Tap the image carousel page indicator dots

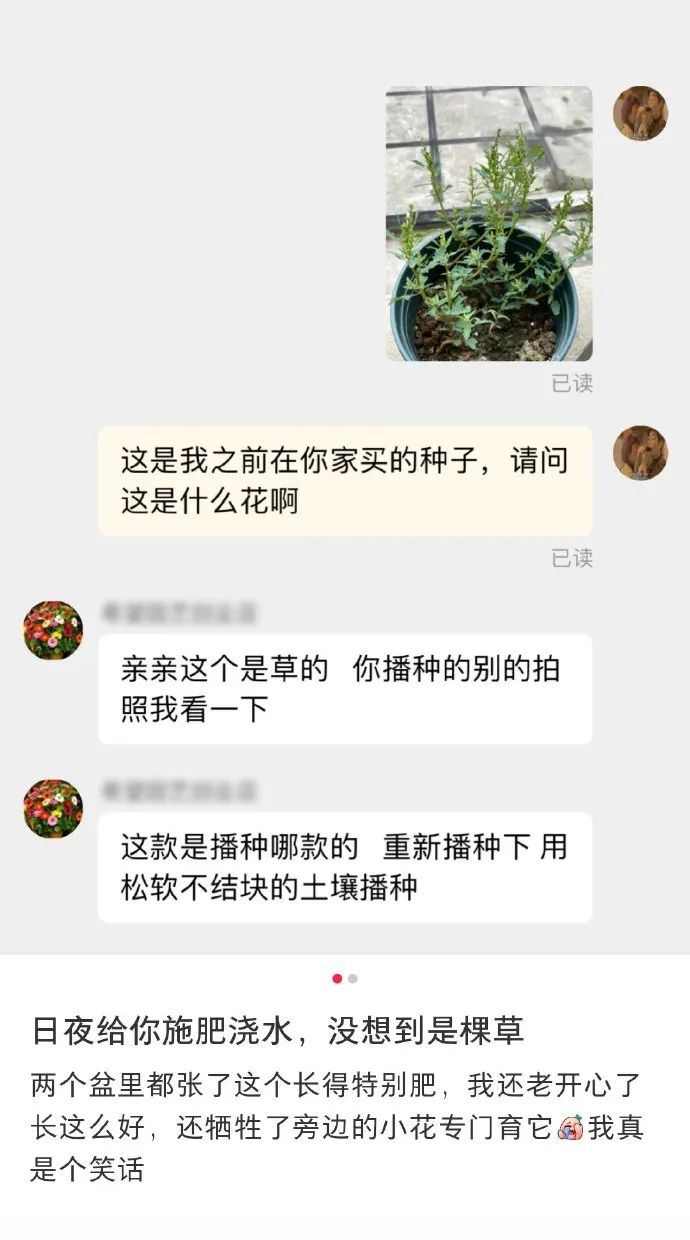[345, 979]
